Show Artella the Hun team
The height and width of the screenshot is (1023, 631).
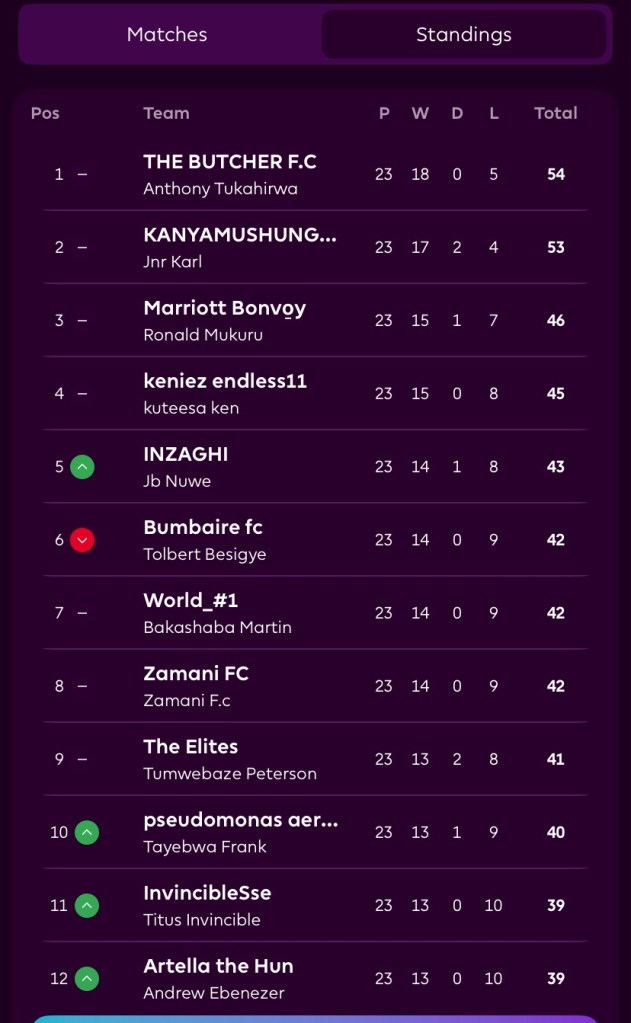[x=218, y=977]
